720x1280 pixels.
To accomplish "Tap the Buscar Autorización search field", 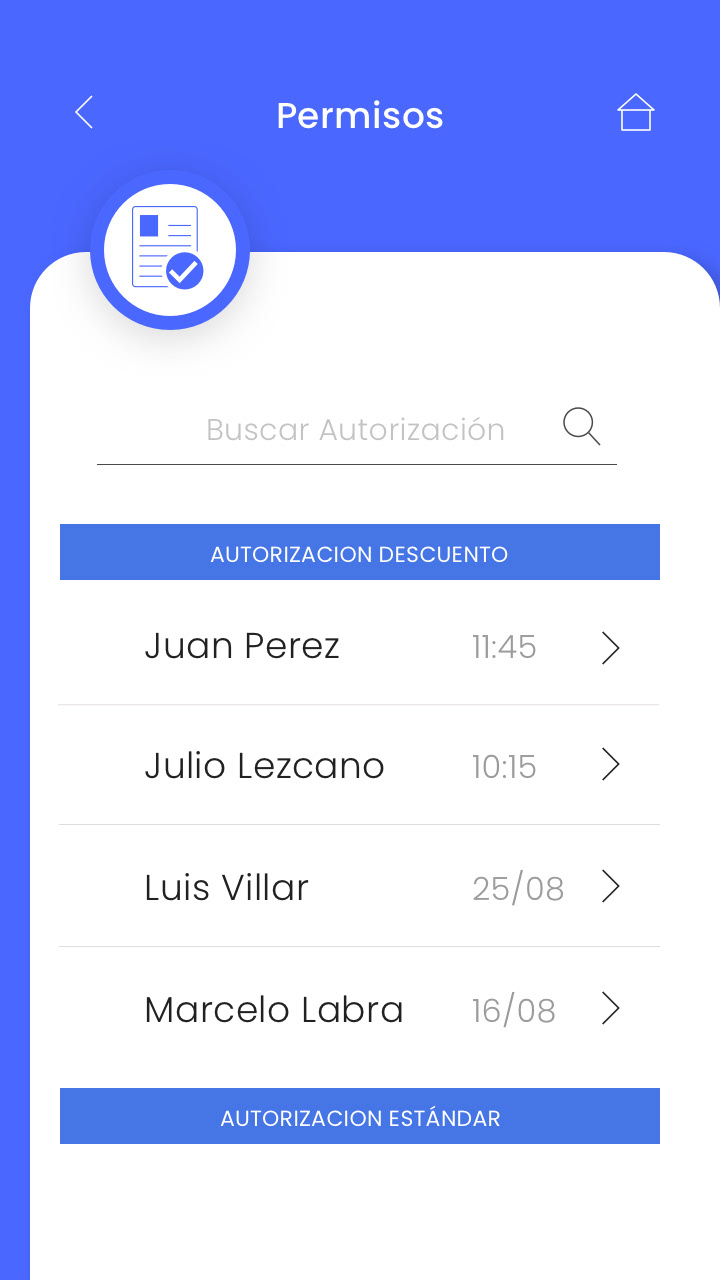I will click(355, 430).
